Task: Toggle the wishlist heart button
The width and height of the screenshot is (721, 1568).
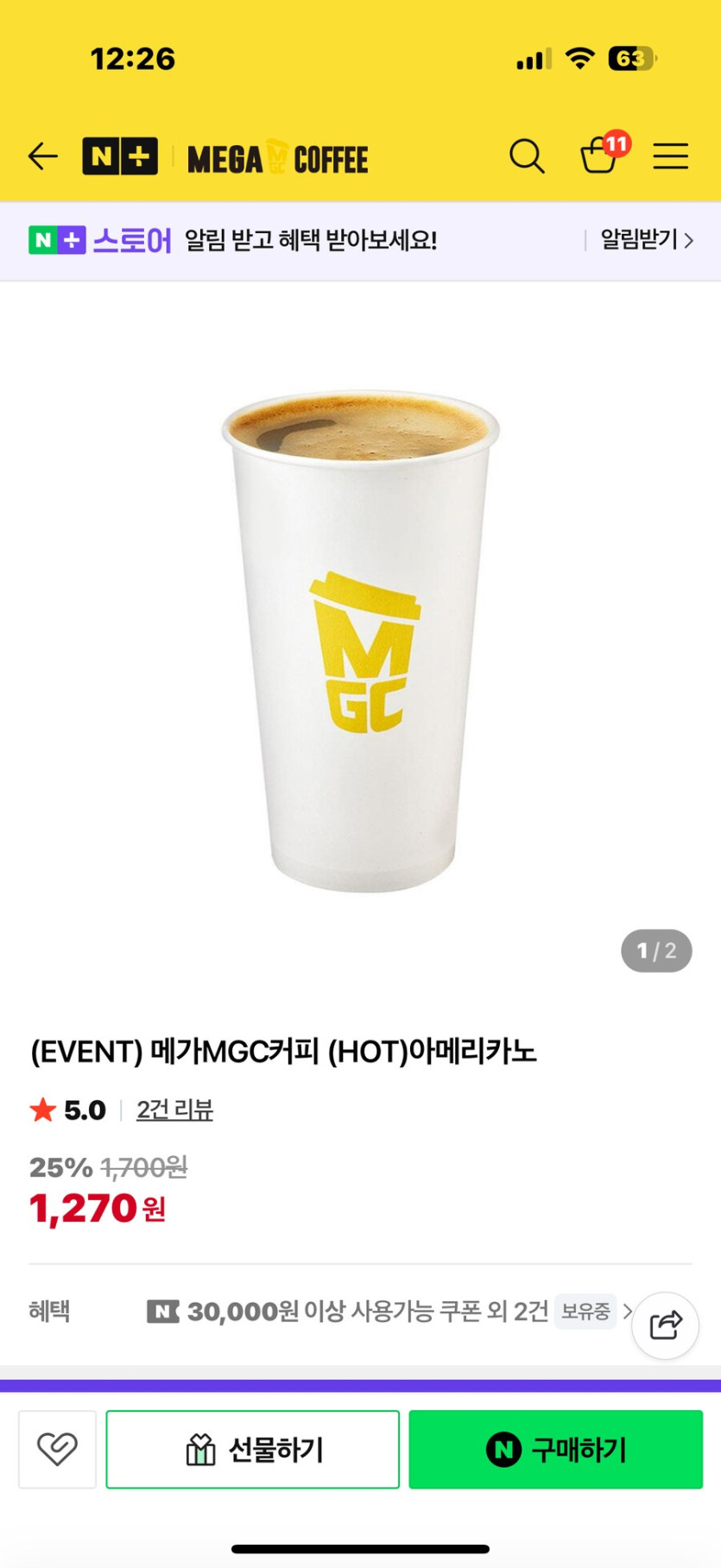Action: pos(57,1450)
